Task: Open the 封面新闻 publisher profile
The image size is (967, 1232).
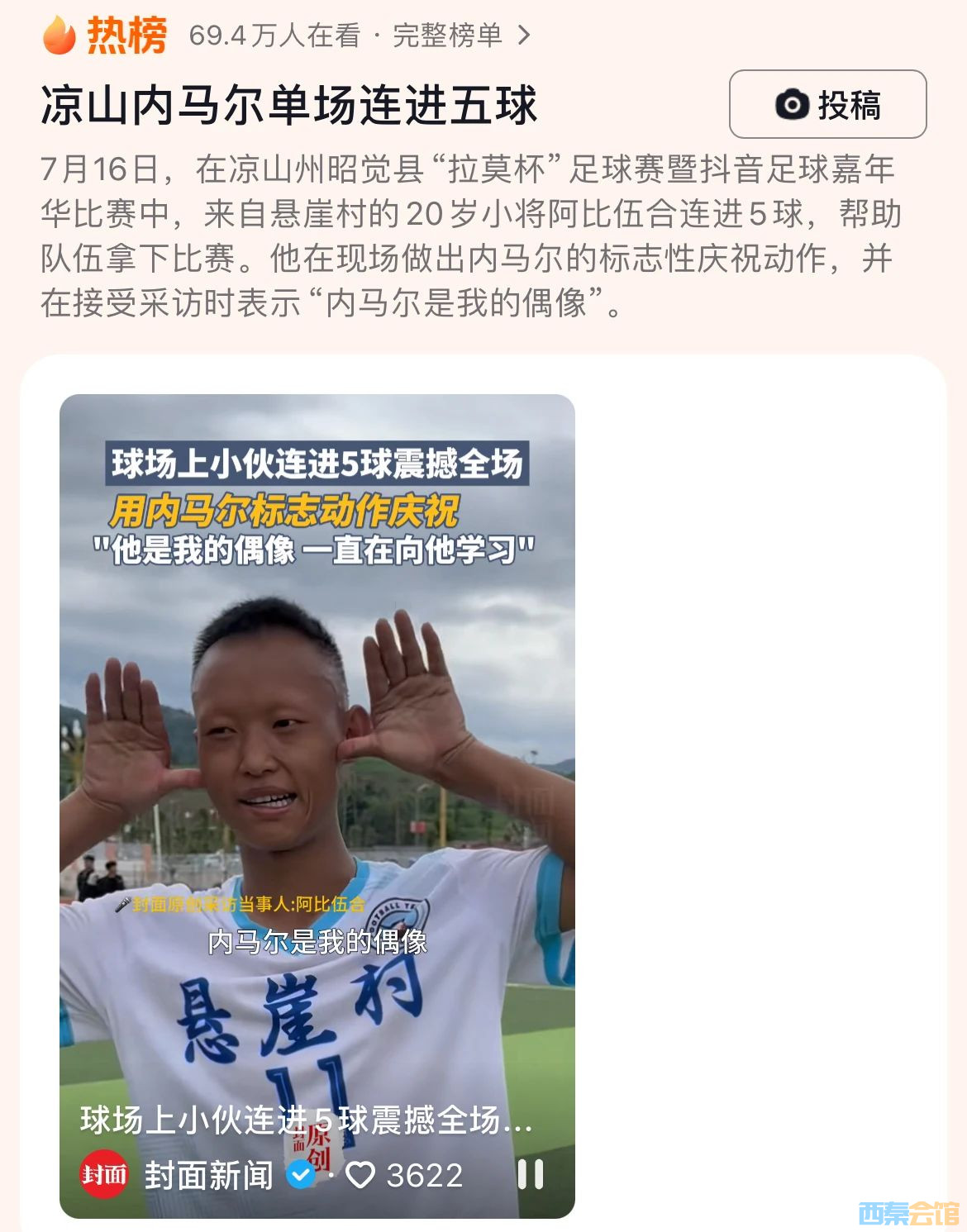Action: (x=208, y=1174)
